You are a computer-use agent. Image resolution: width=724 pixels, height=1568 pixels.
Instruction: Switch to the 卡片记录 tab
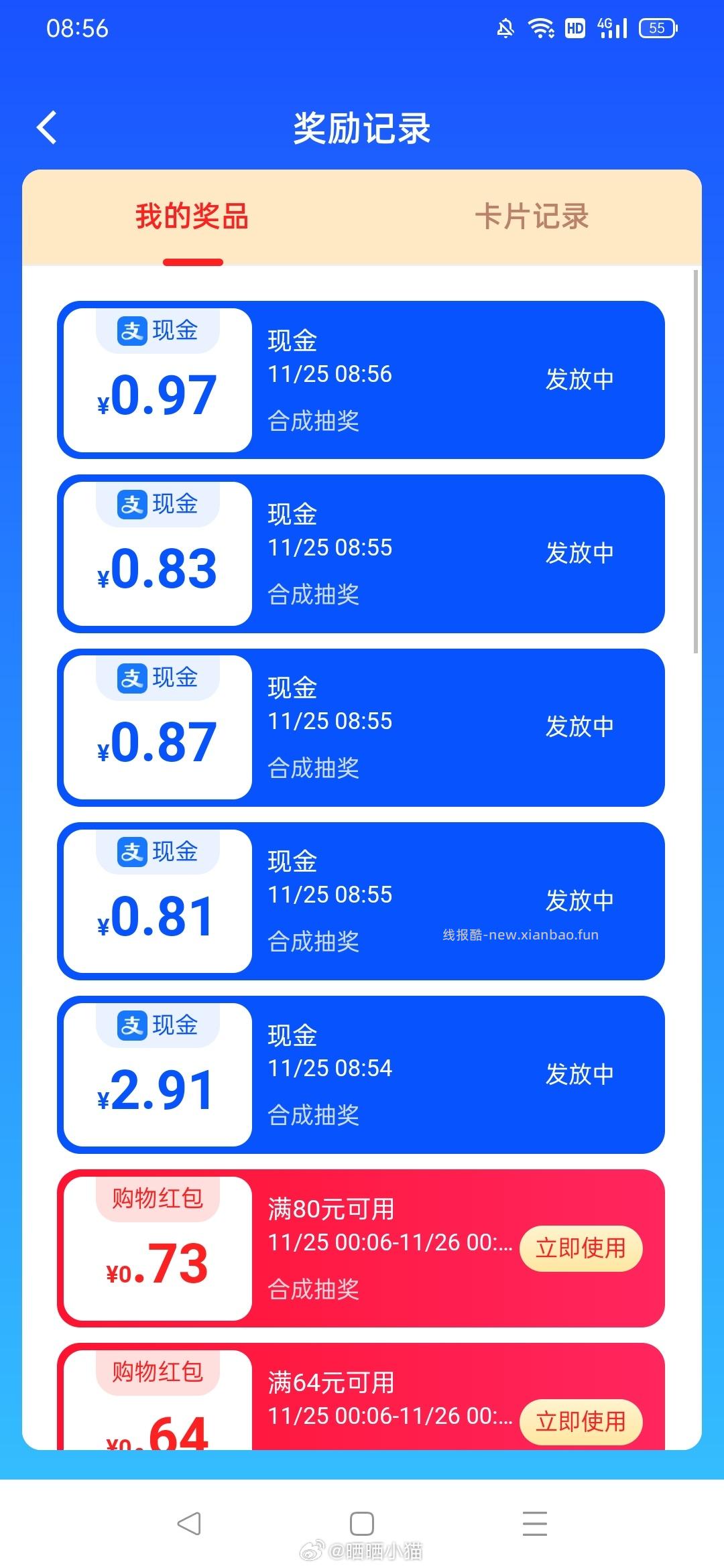[x=532, y=216]
